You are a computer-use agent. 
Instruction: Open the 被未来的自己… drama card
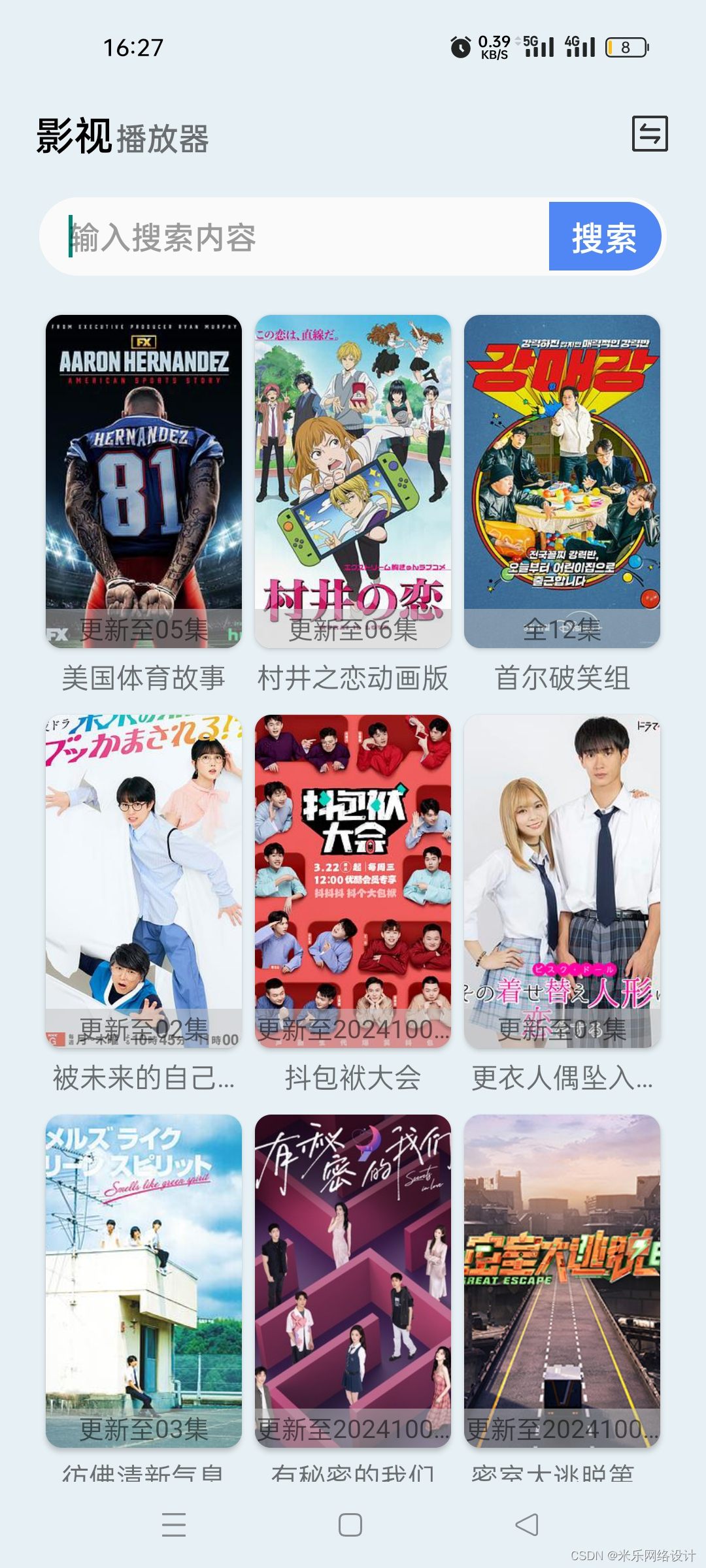click(x=144, y=881)
